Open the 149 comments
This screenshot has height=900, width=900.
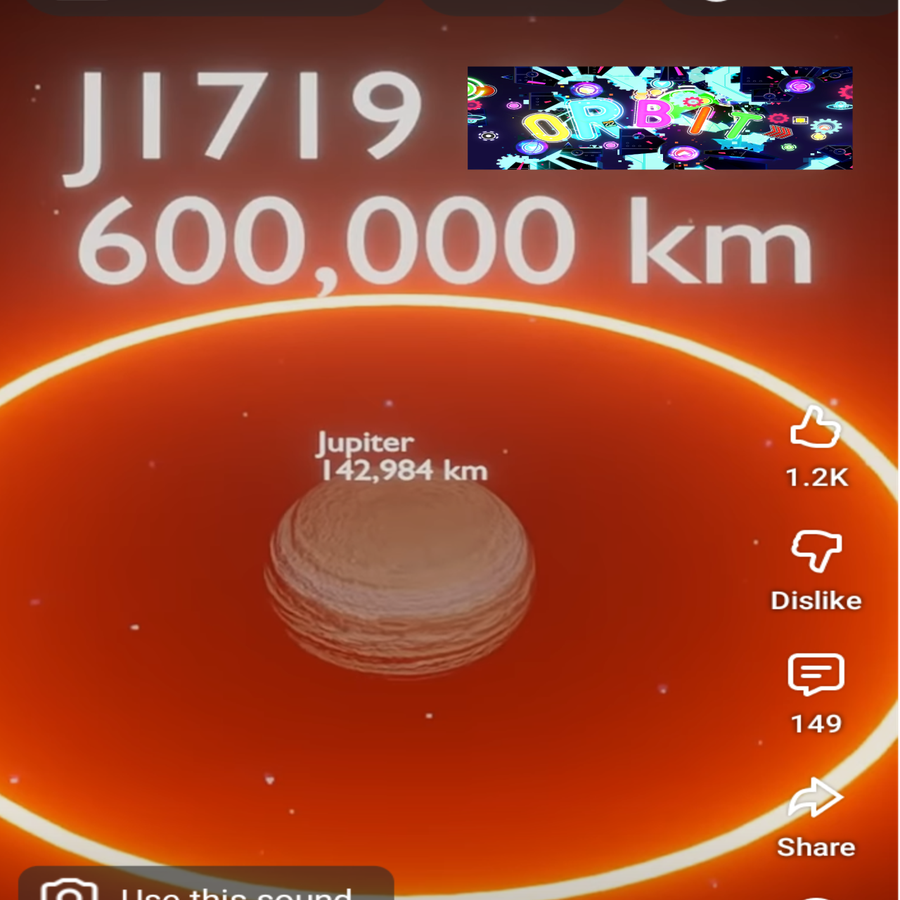tap(815, 677)
